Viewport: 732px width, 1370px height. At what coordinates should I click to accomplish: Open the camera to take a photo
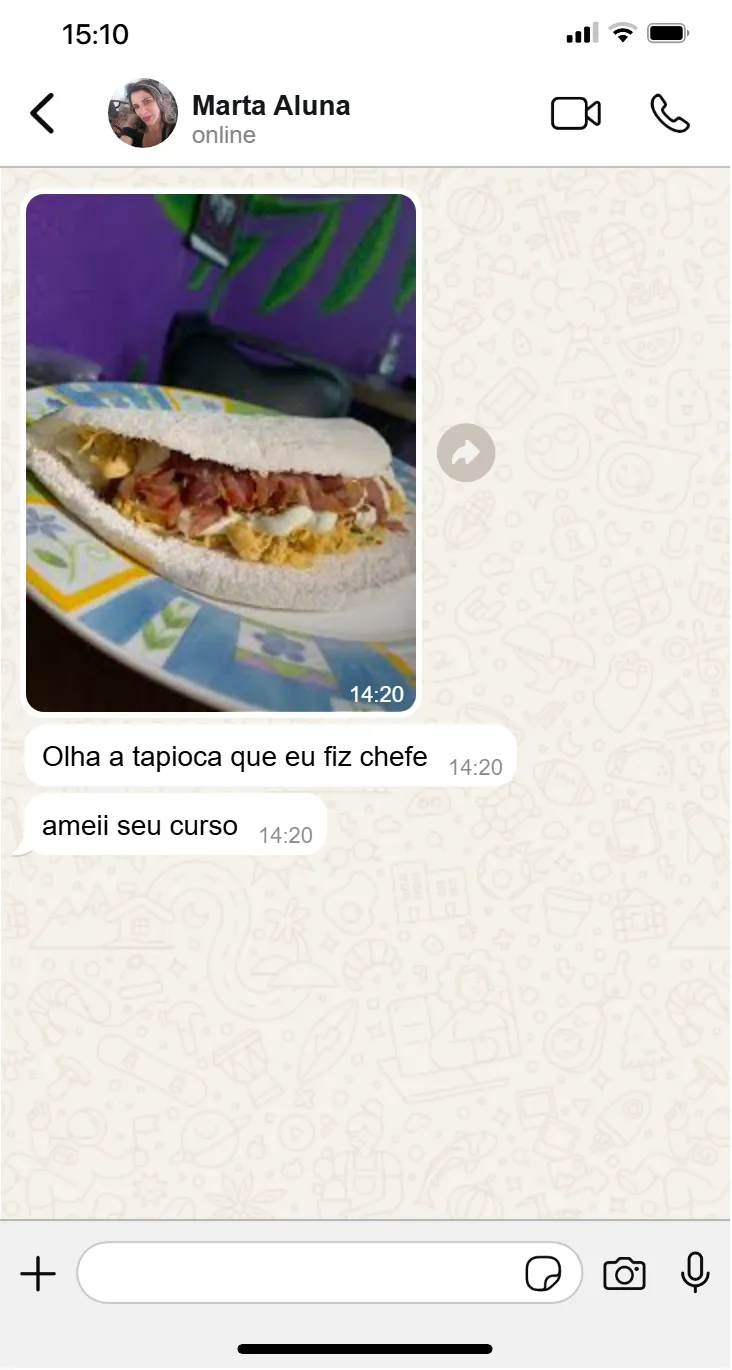(624, 1274)
